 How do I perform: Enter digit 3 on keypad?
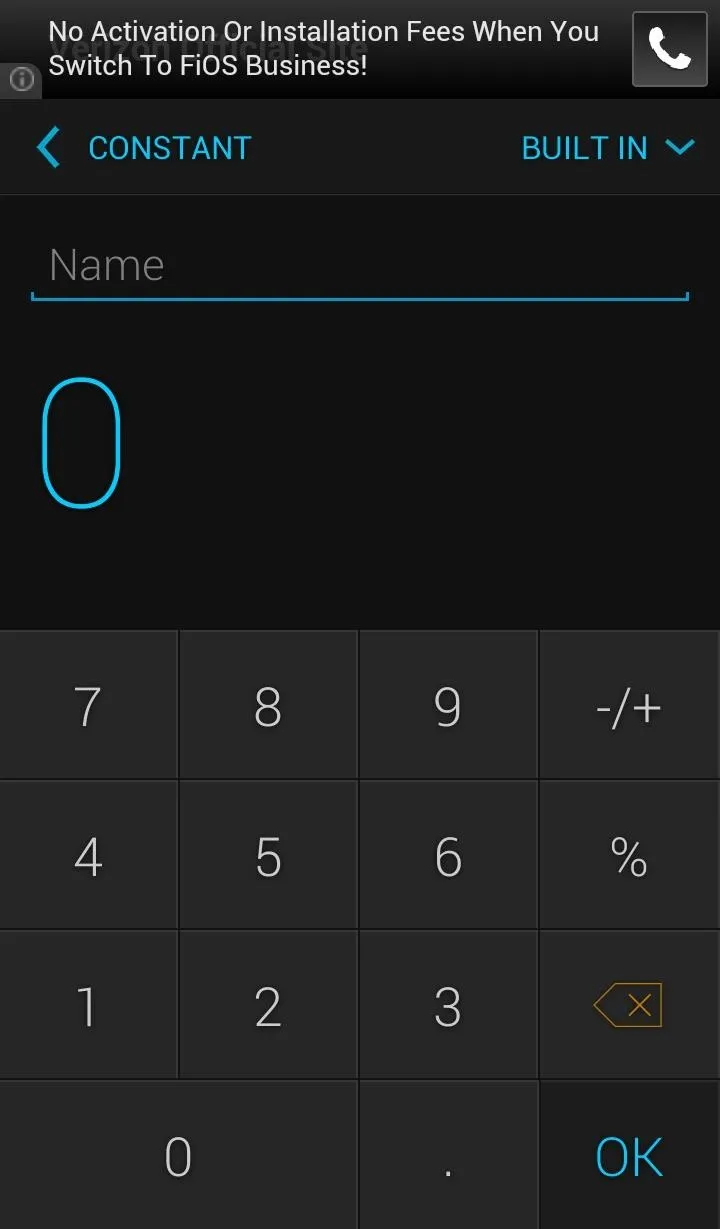point(448,1006)
